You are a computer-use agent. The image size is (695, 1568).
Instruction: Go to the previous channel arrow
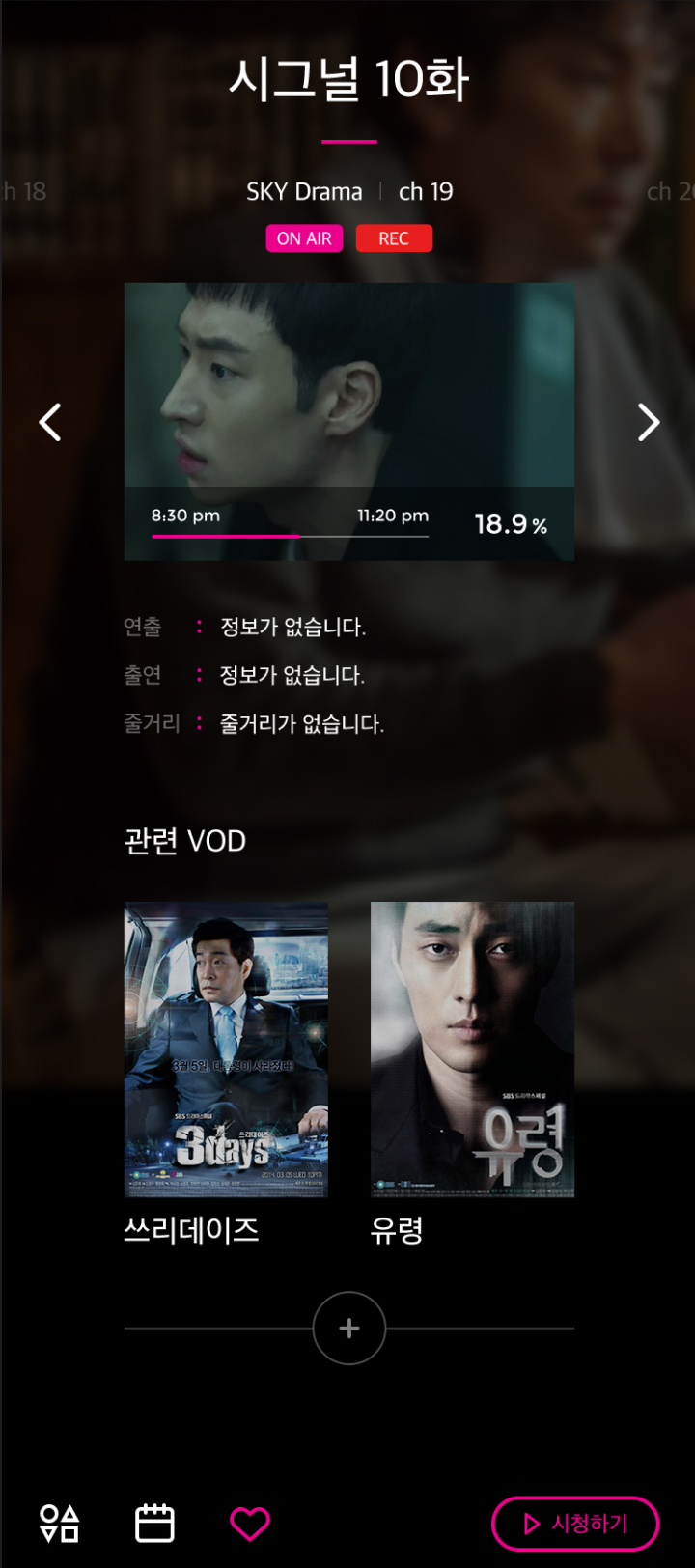pyautogui.click(x=50, y=422)
